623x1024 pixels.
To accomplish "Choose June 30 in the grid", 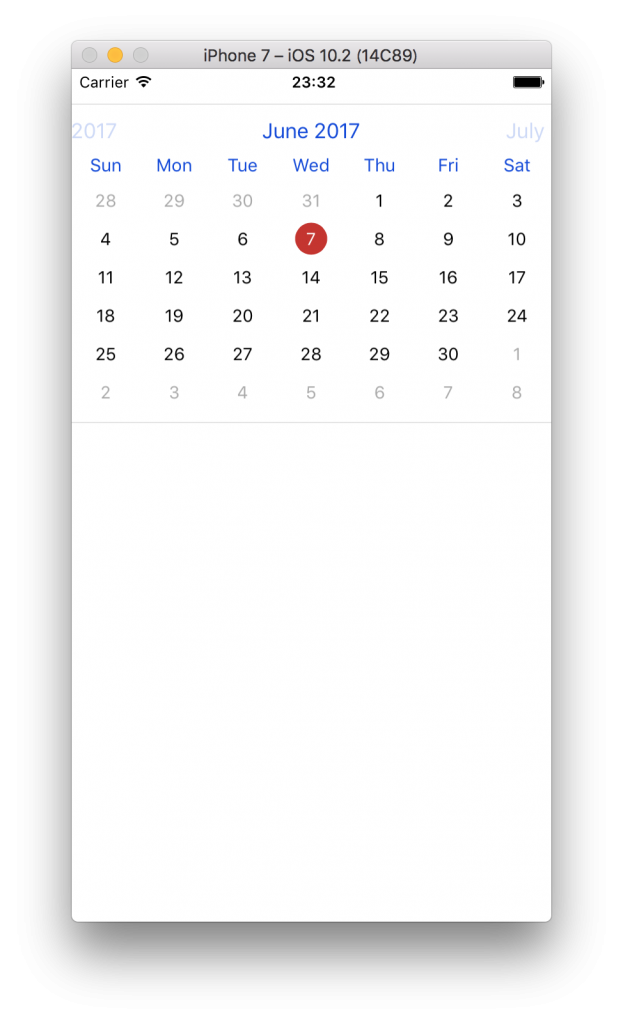I will click(x=448, y=355).
